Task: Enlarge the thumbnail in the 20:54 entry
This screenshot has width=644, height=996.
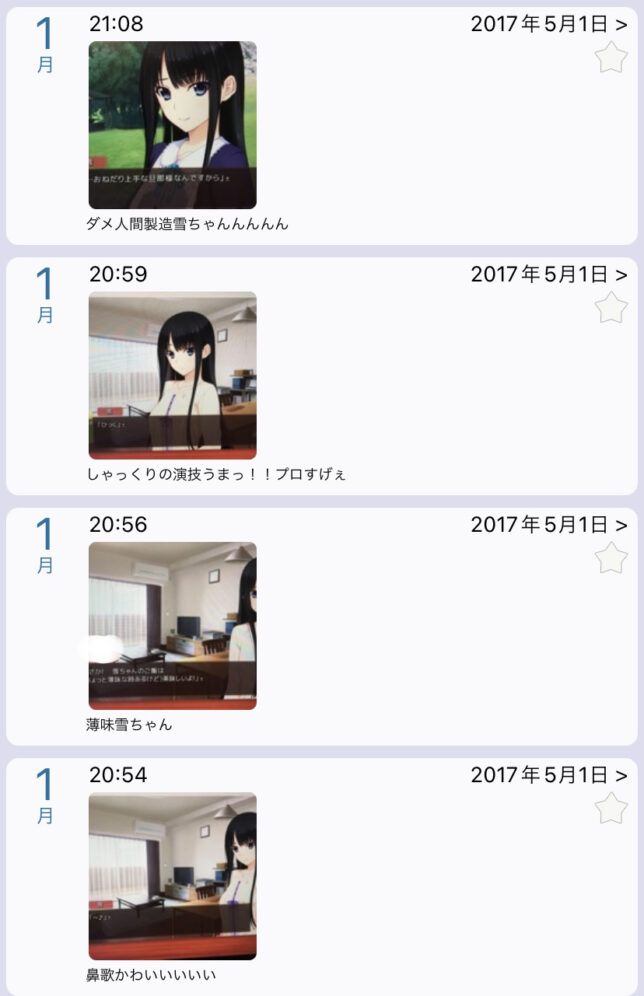Action: 172,875
